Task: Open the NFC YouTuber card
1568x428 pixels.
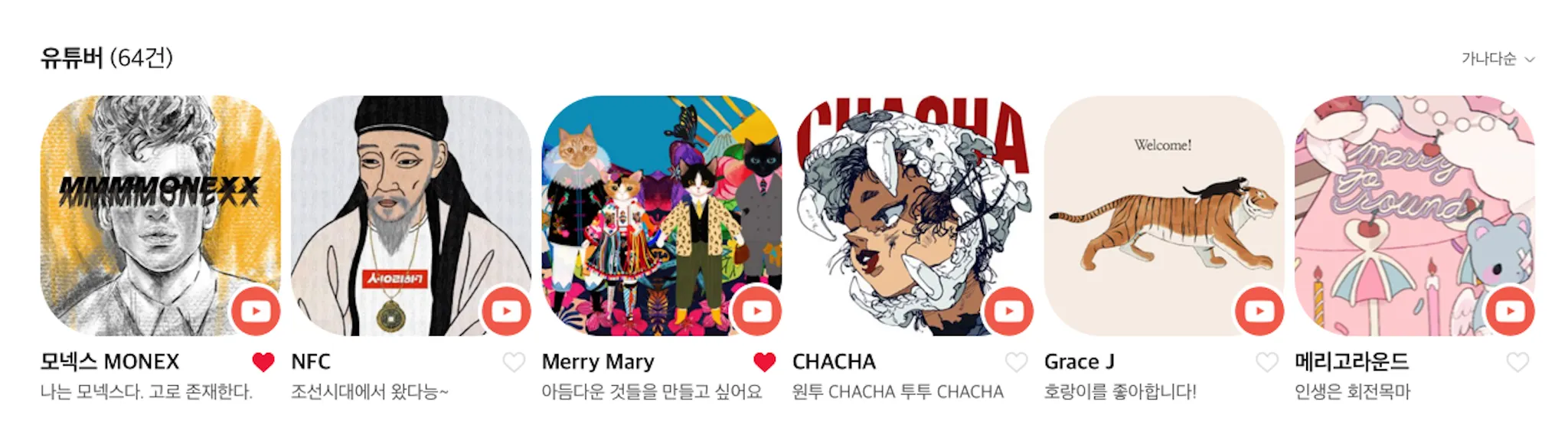Action: (410, 215)
